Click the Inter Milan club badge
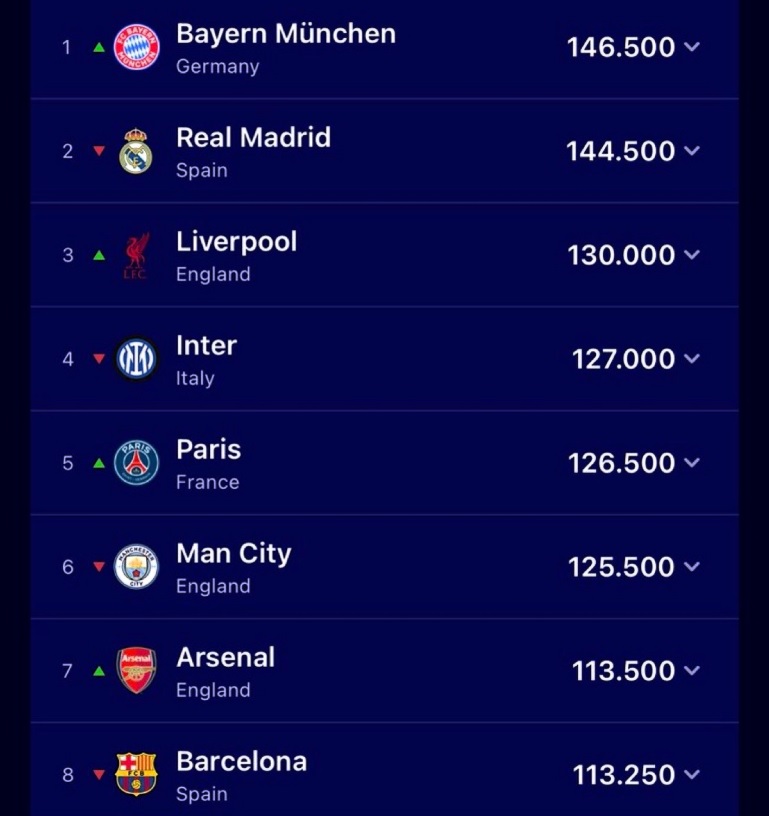Screen dimensions: 769x816 pyautogui.click(x=136, y=359)
